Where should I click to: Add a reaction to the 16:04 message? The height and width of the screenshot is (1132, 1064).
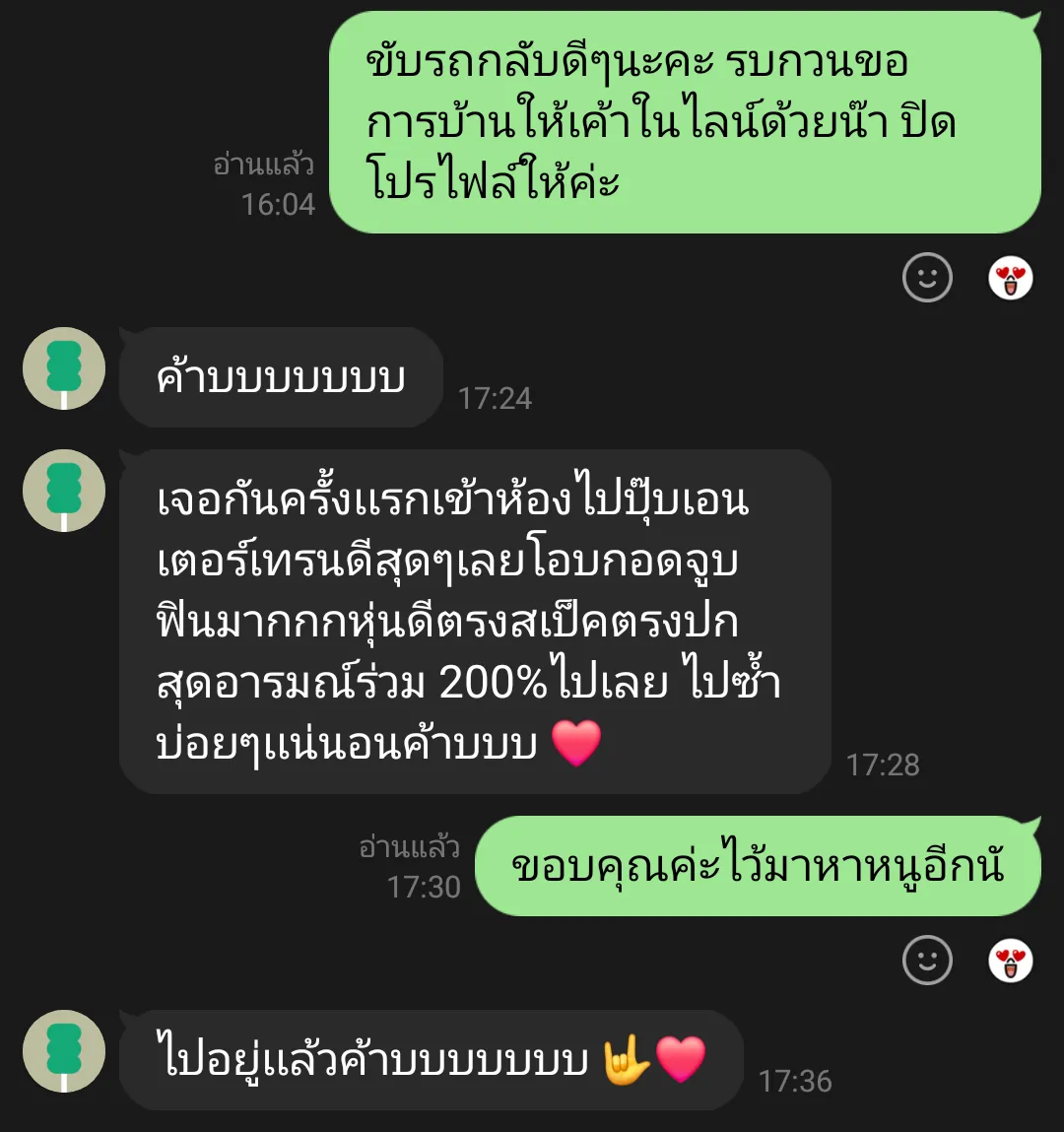coord(927,278)
